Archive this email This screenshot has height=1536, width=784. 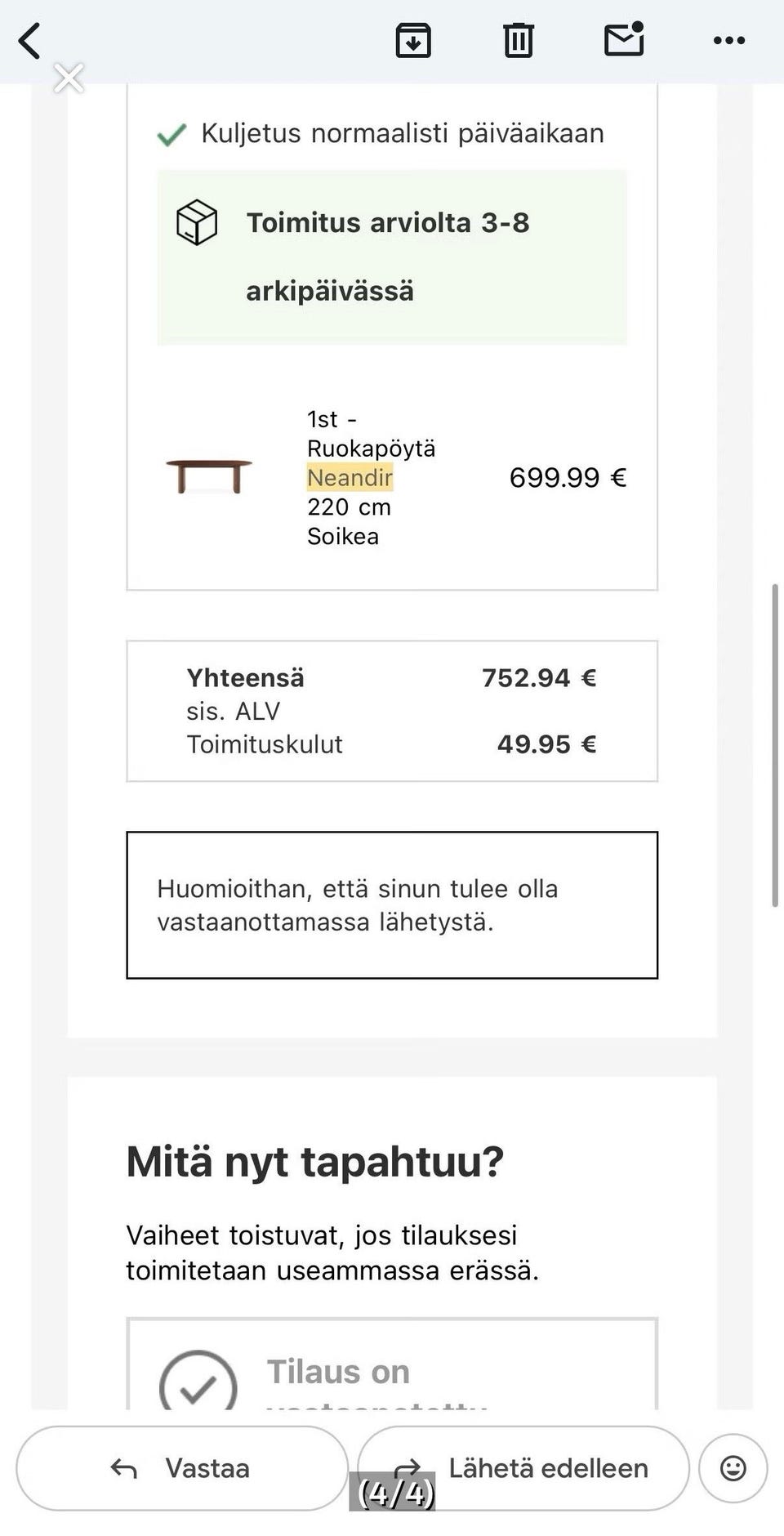(413, 40)
